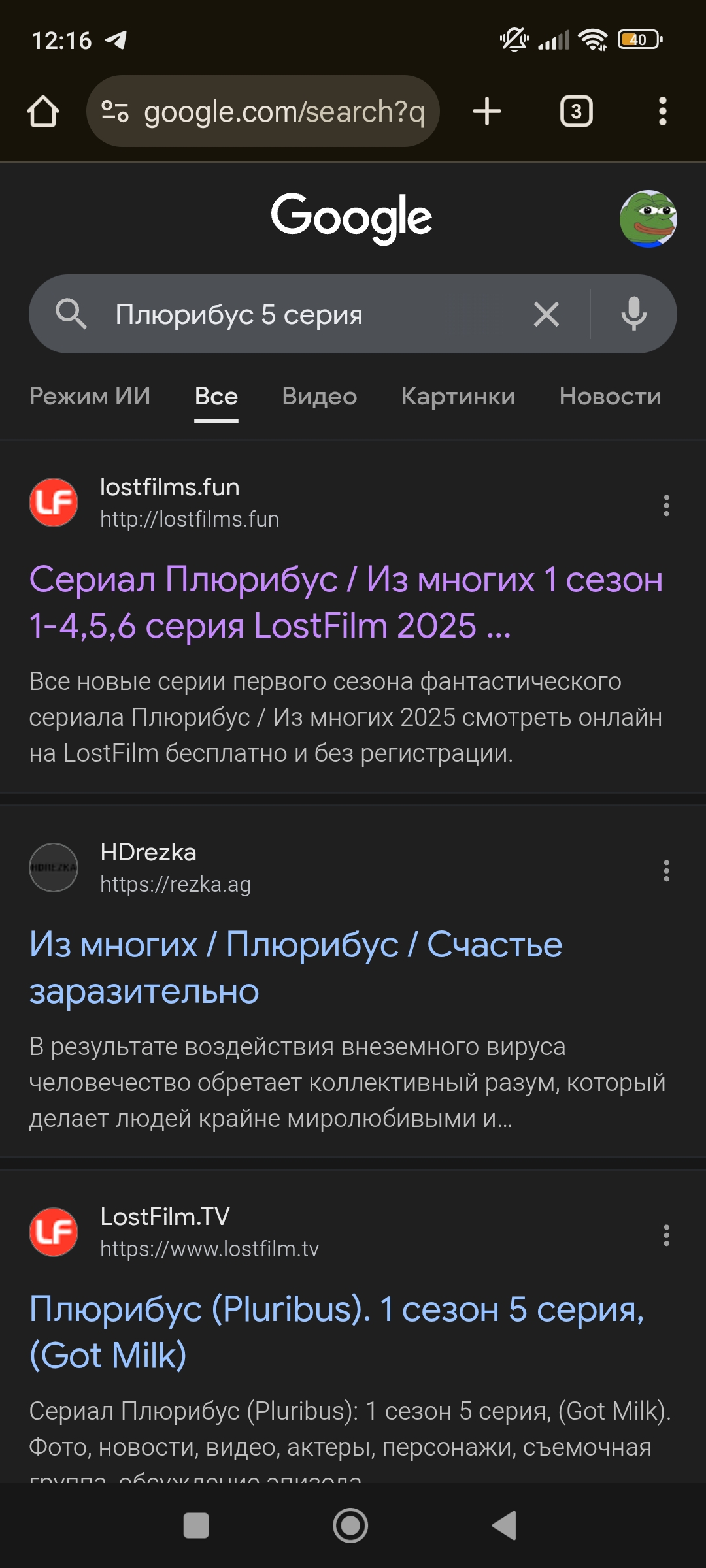The width and height of the screenshot is (706, 1568).
Task: Switch to the Новости tab
Action: 610,397
